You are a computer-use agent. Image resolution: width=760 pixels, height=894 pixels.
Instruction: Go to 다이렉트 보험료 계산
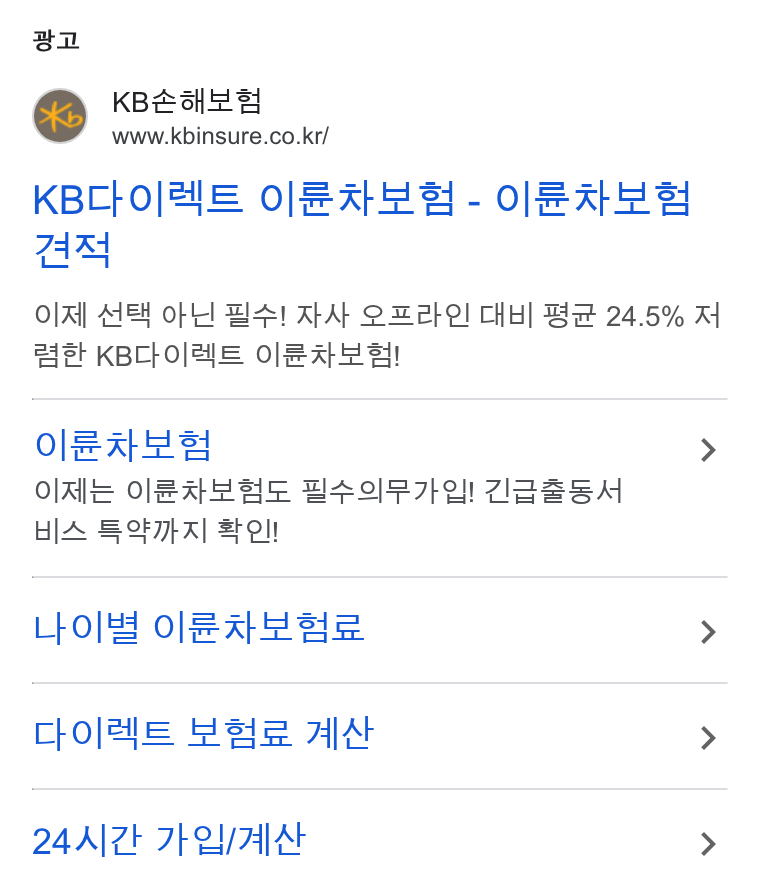(x=203, y=734)
